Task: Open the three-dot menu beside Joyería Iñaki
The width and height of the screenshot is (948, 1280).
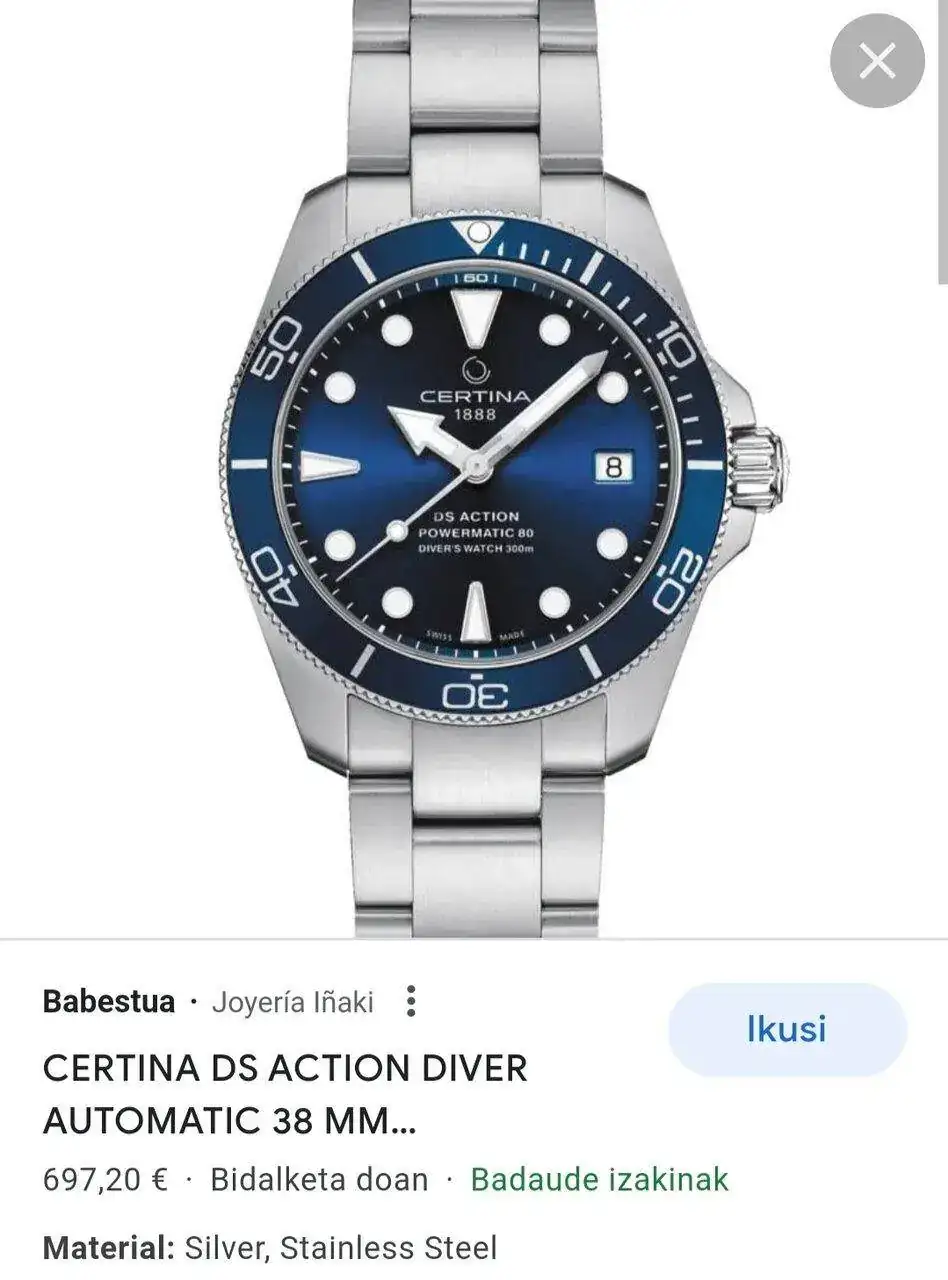Action: (x=410, y=1001)
